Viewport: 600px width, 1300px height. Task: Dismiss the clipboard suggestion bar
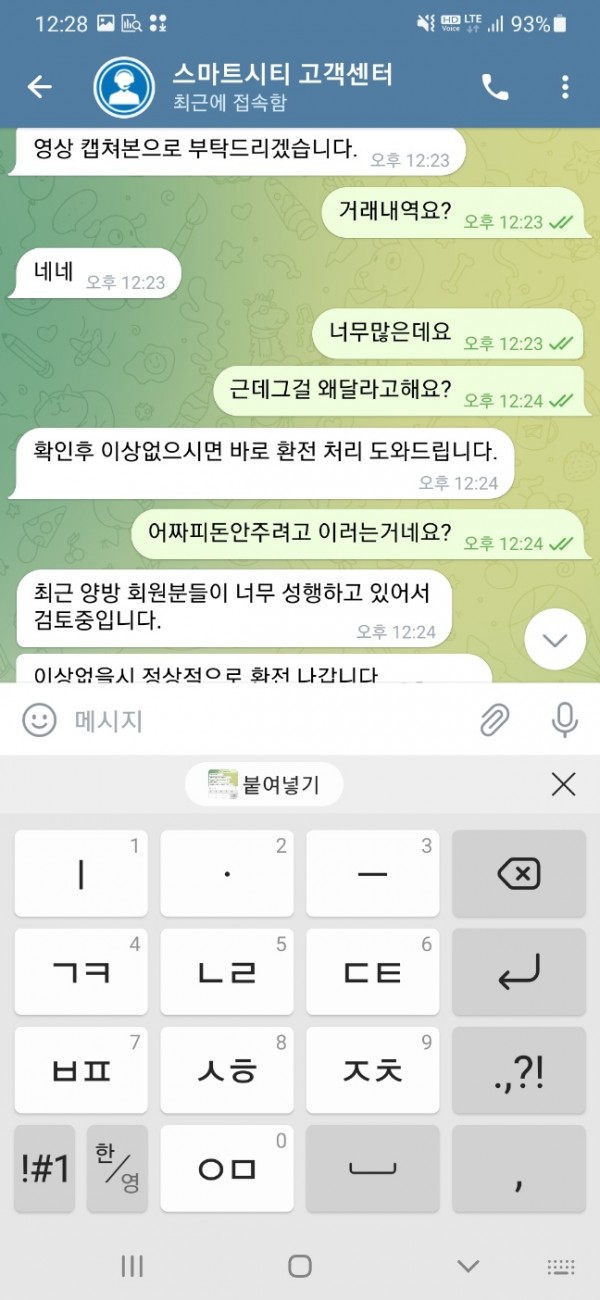563,784
